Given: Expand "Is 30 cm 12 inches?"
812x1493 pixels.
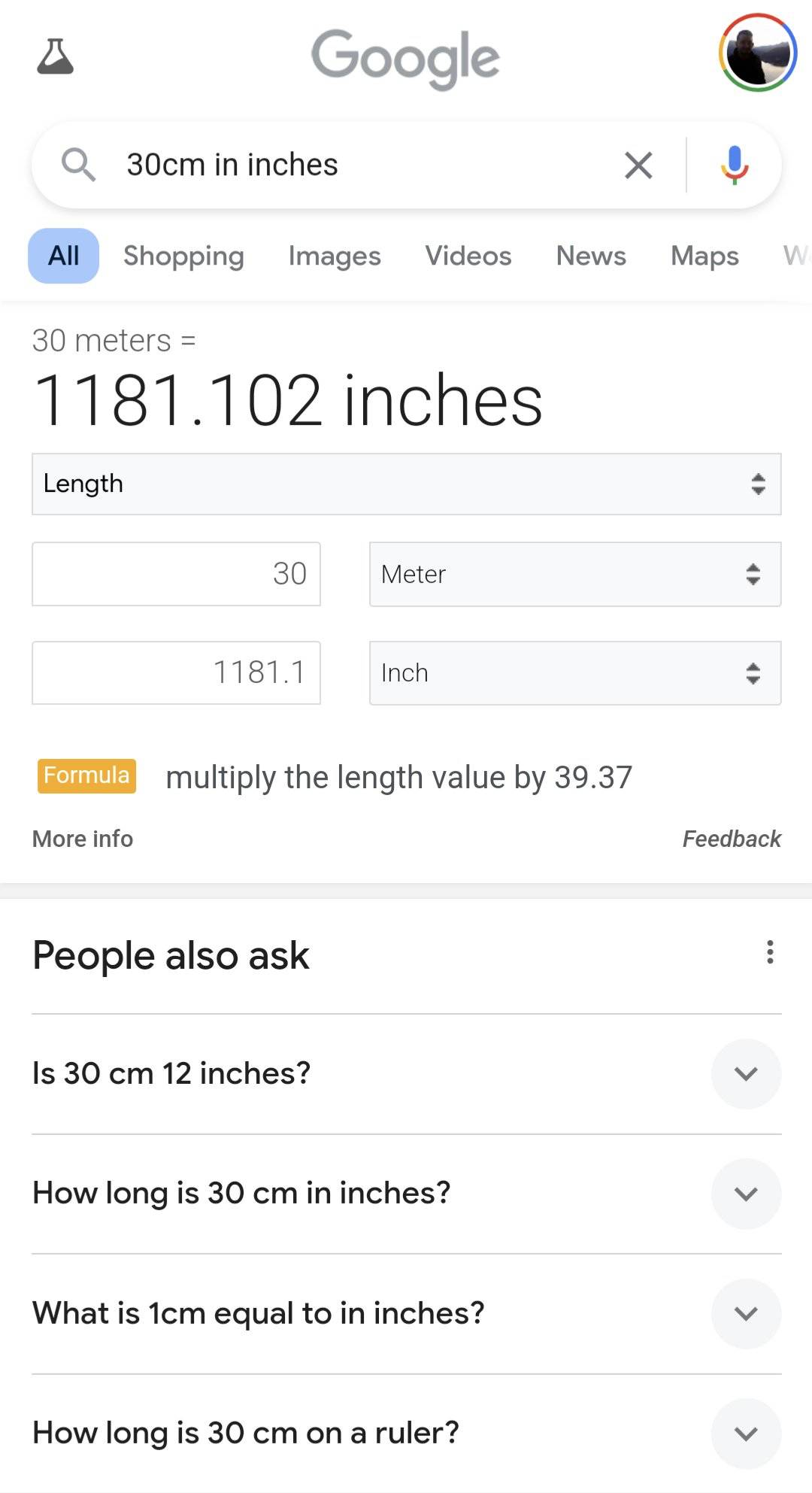Looking at the screenshot, I should 406,1073.
